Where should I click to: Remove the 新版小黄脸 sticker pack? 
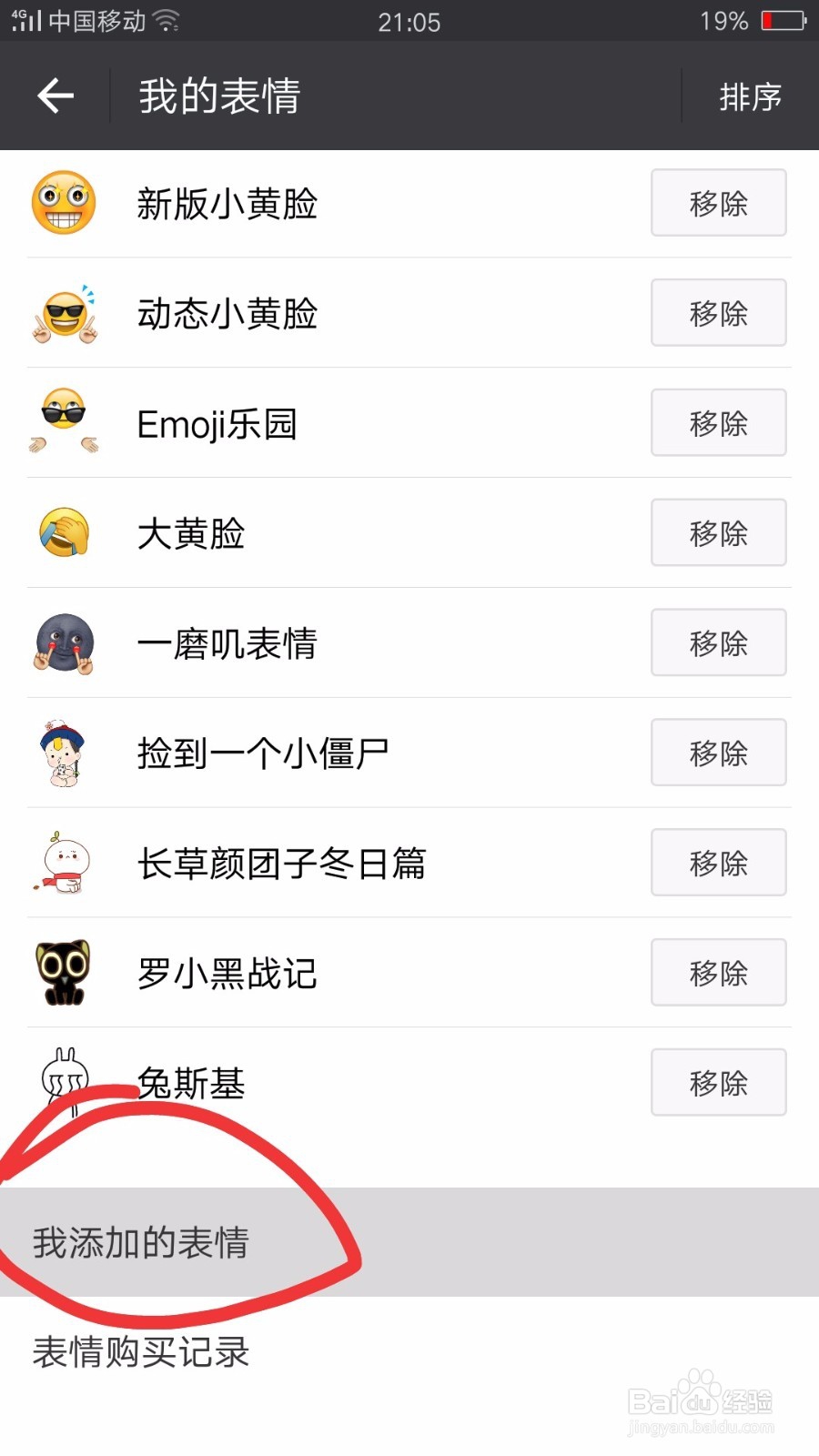coord(718,204)
